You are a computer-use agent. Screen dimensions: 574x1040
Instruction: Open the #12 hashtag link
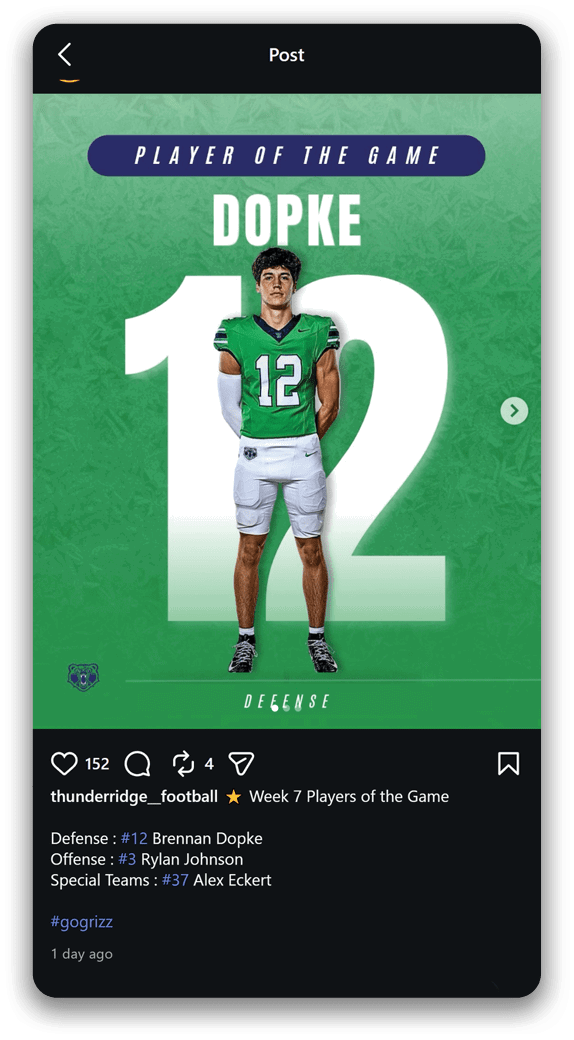tap(134, 838)
